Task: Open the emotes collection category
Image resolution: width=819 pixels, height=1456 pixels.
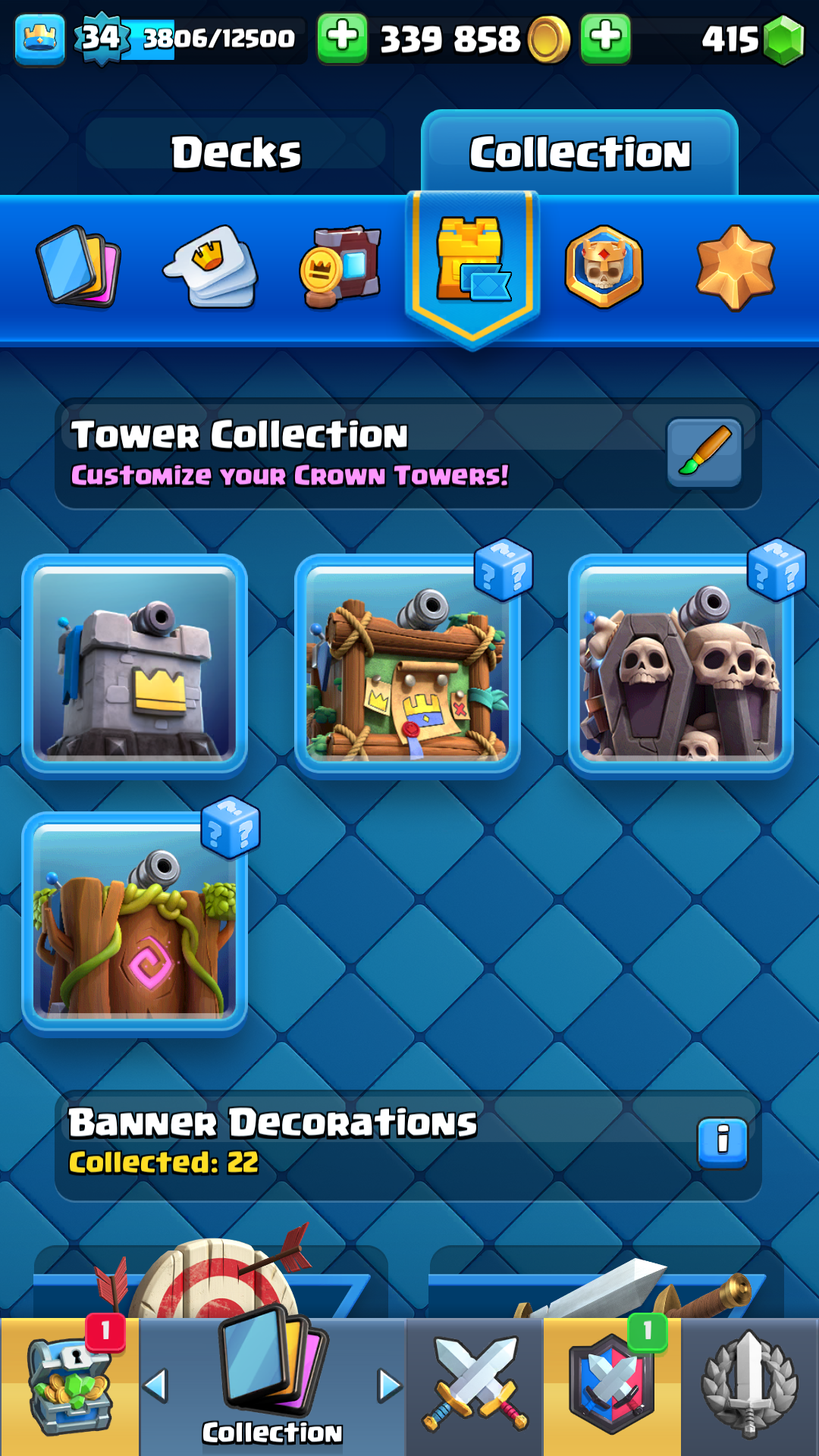Action: click(x=212, y=266)
